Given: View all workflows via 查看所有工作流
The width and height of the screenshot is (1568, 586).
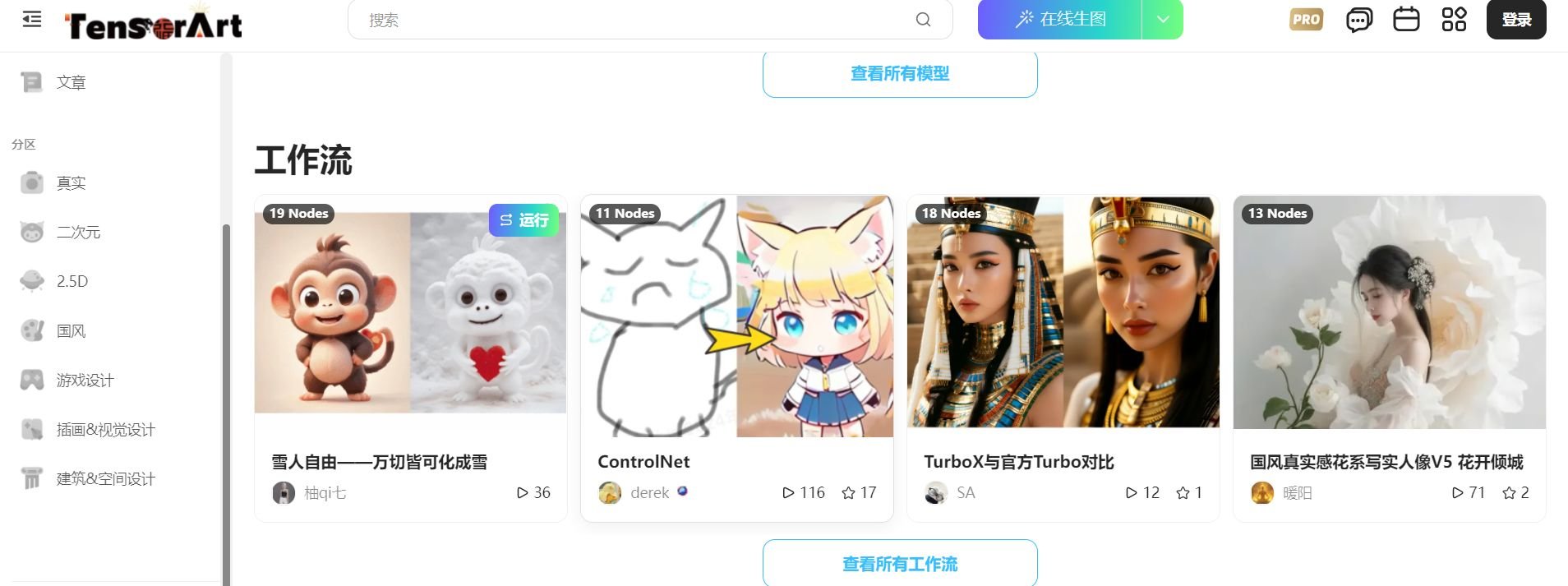Looking at the screenshot, I should 900,564.
